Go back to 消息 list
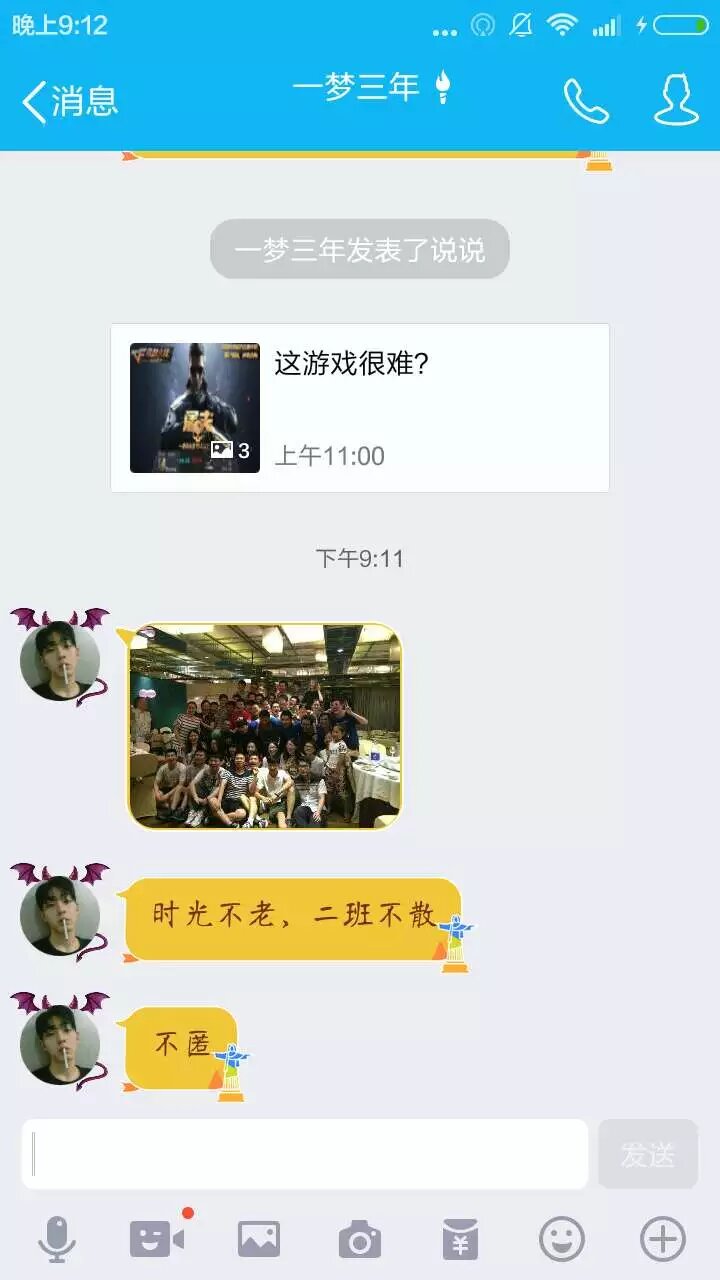The image size is (720, 1280). 70,101
